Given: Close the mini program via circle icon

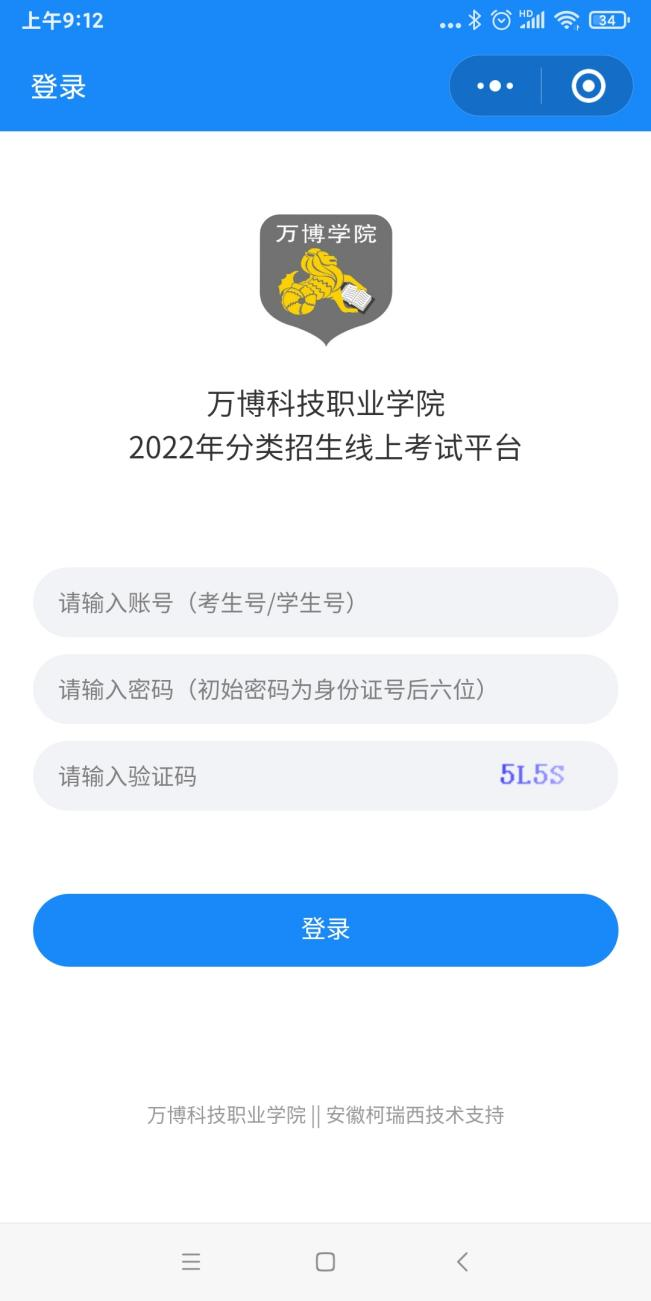Looking at the screenshot, I should tap(588, 86).
